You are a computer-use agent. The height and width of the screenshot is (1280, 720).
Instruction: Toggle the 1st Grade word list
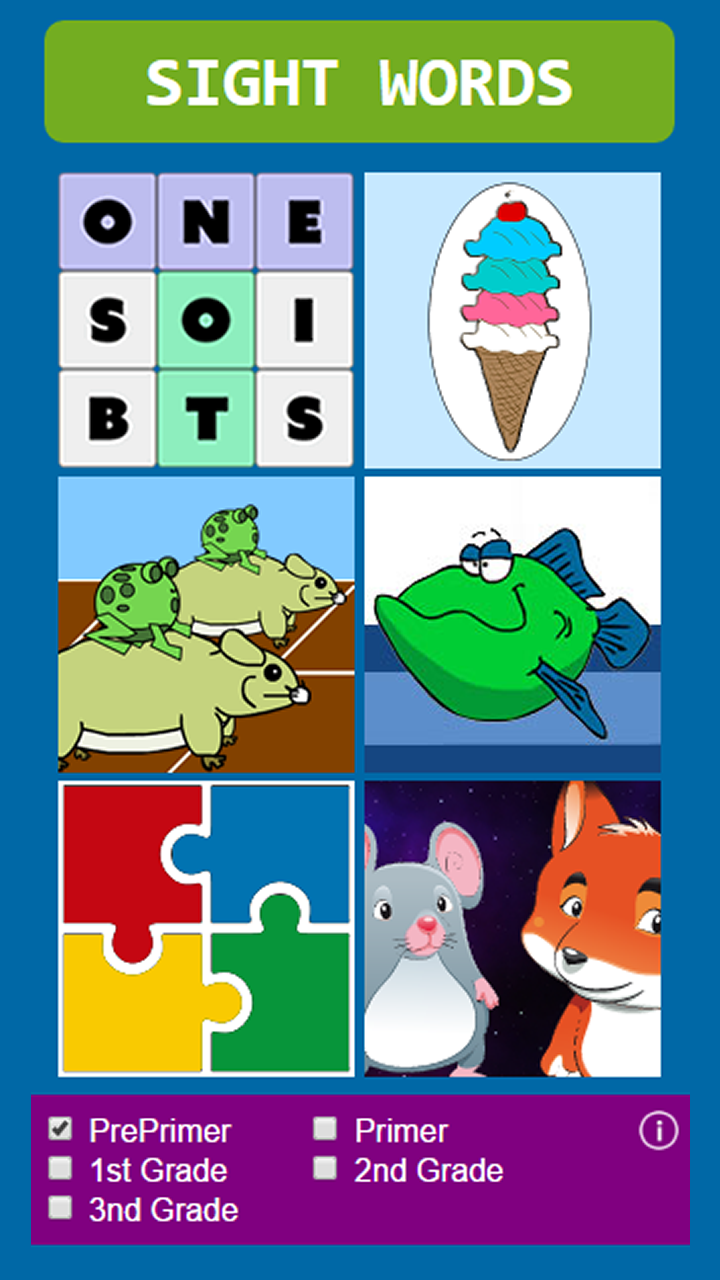tap(60, 1167)
